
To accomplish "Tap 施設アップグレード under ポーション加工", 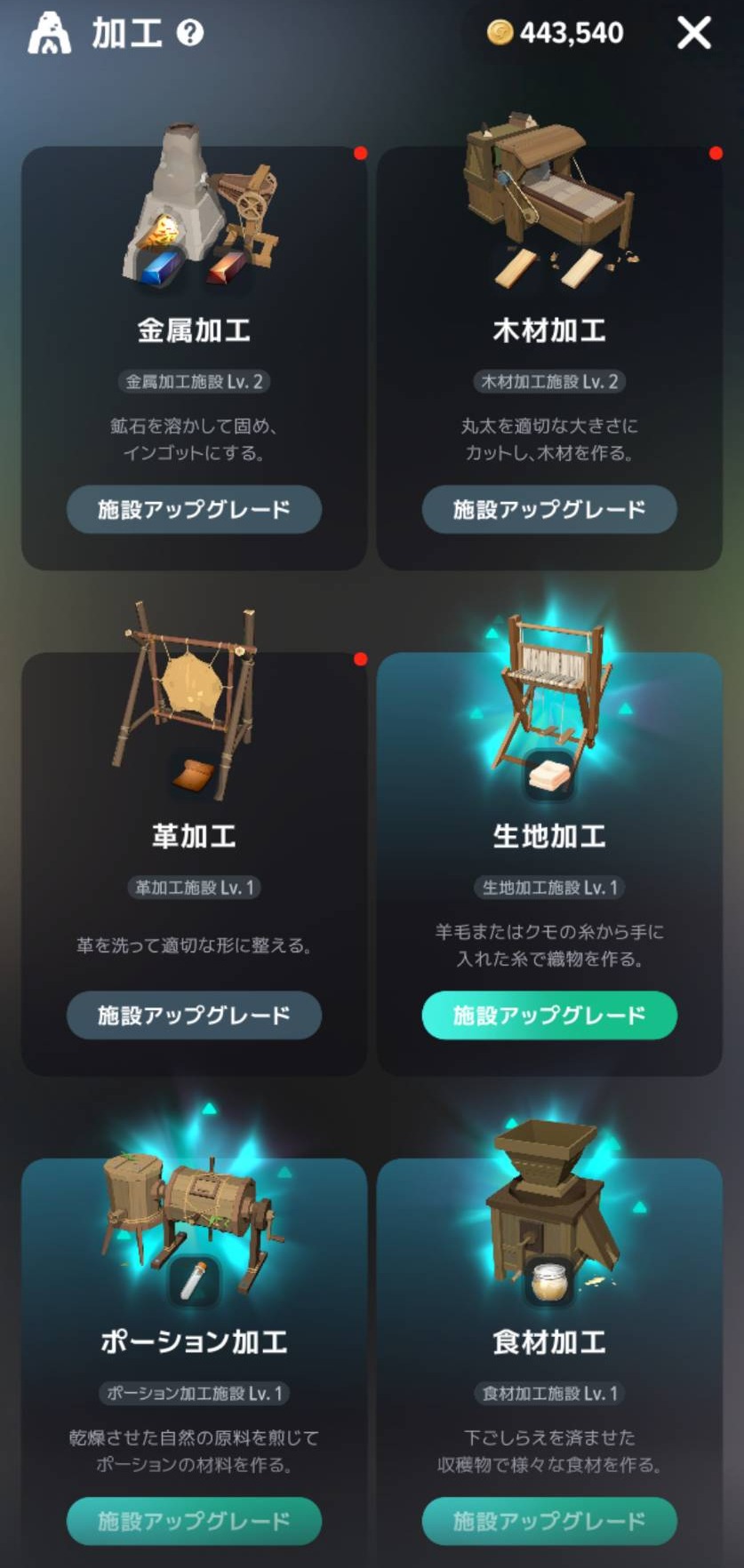I will point(194,1521).
